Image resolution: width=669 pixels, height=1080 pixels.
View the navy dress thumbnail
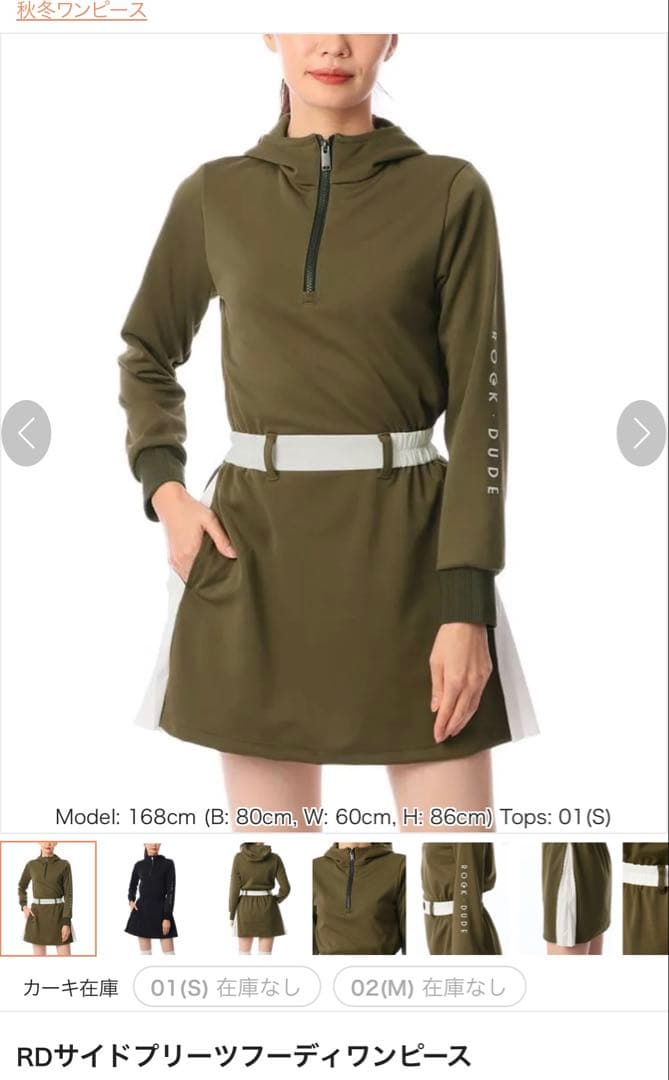(x=152, y=898)
